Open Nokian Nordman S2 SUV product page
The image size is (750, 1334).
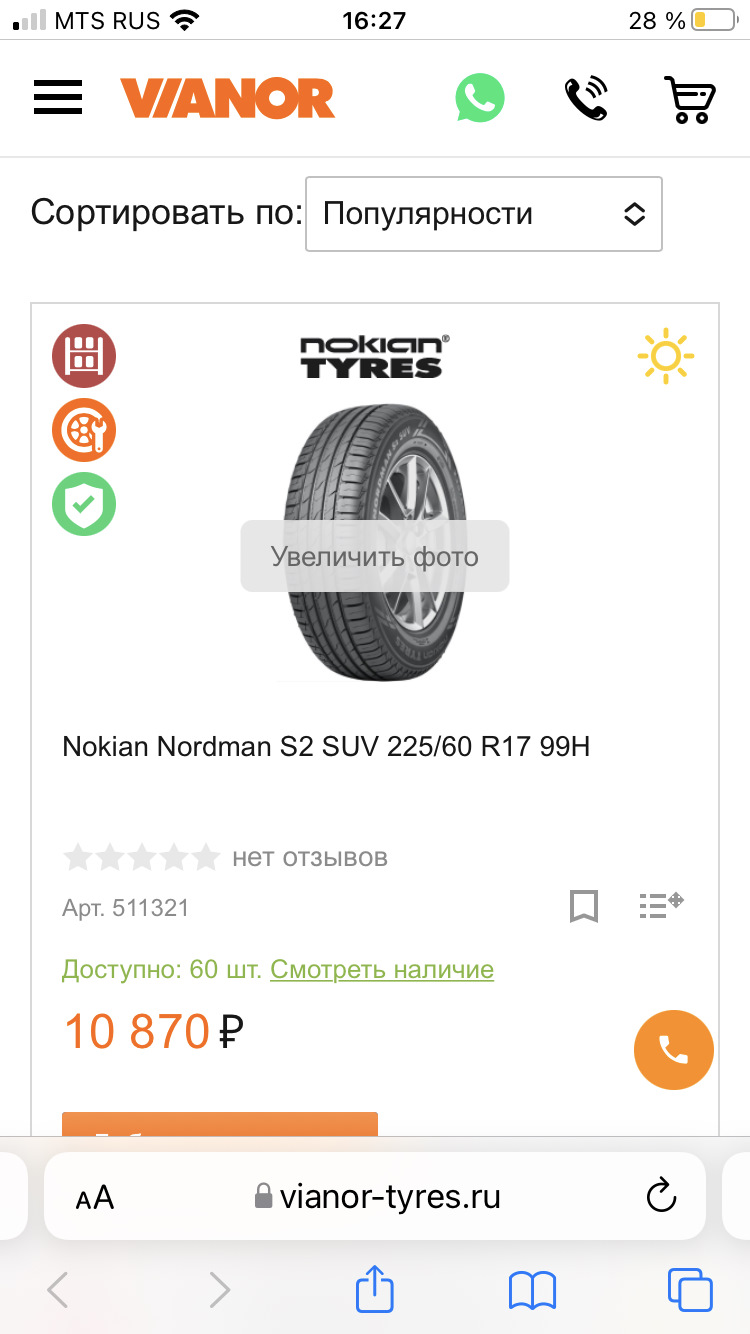(x=326, y=747)
